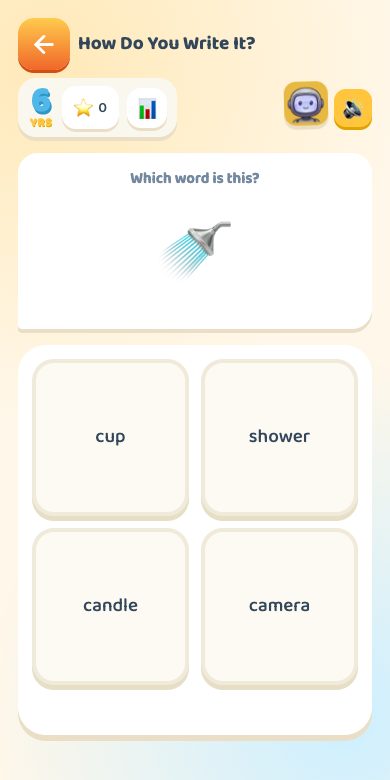Open the bar chart statistics button
The image size is (390, 780).
click(147, 108)
